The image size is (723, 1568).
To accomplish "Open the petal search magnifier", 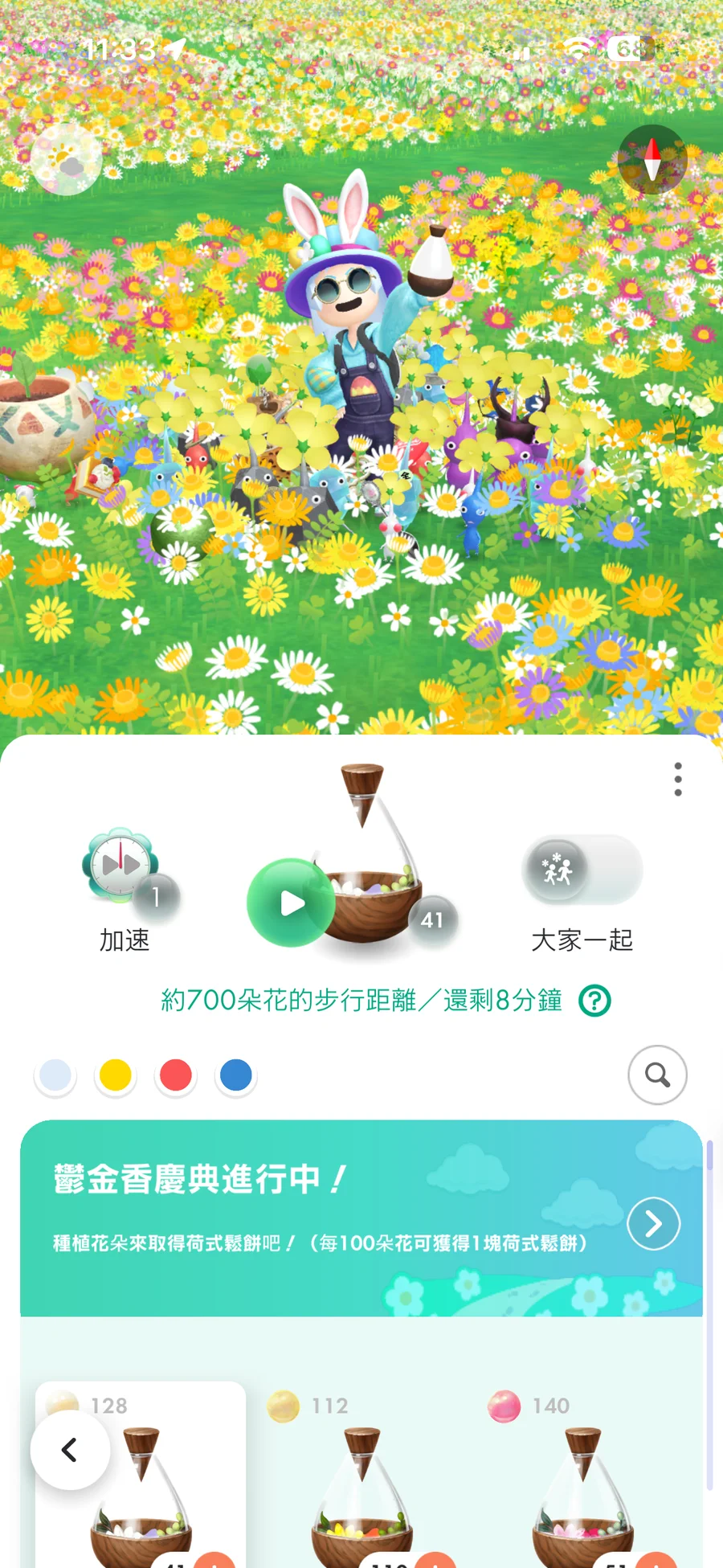I will 657,1075.
